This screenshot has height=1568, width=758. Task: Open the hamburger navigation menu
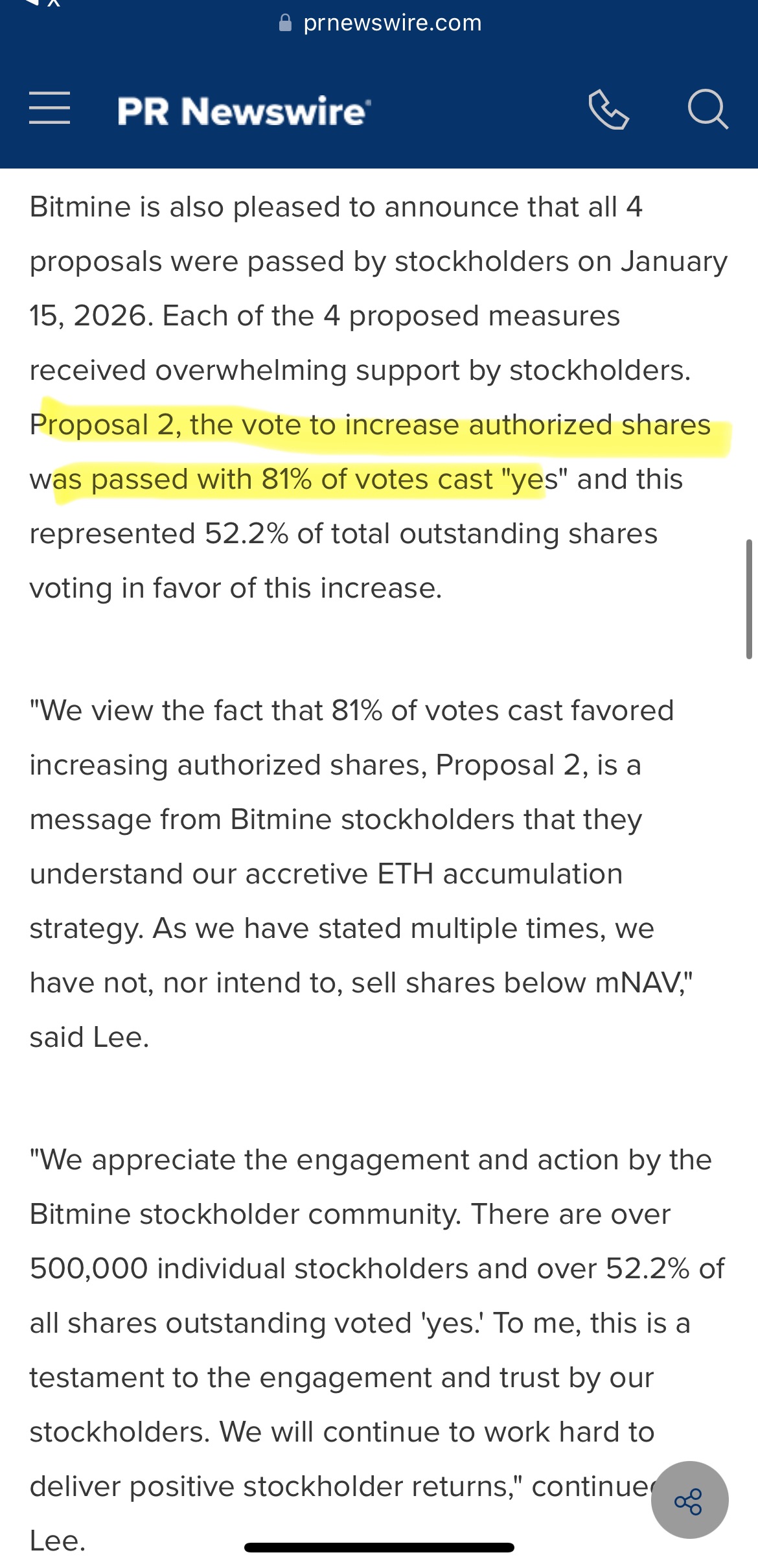pyautogui.click(x=49, y=108)
